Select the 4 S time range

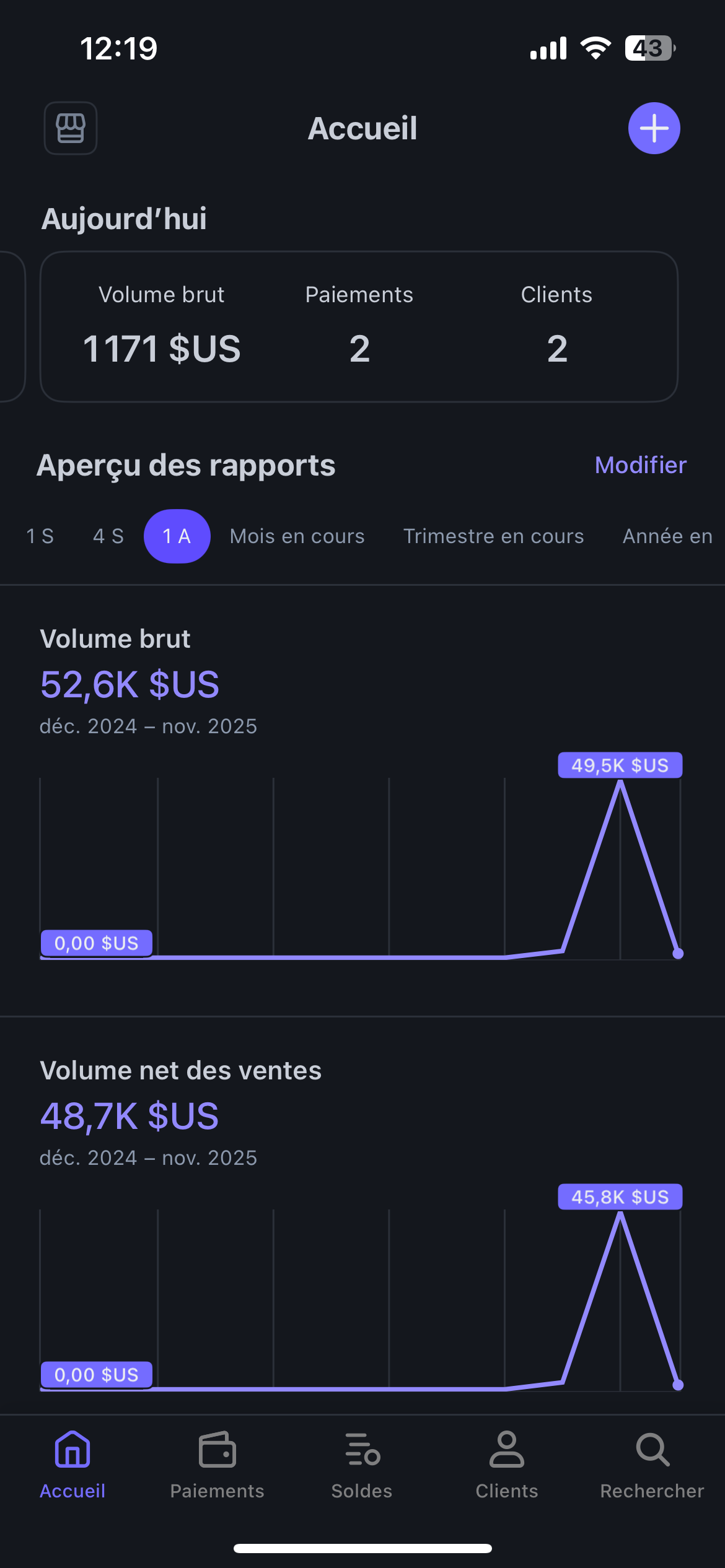[108, 536]
